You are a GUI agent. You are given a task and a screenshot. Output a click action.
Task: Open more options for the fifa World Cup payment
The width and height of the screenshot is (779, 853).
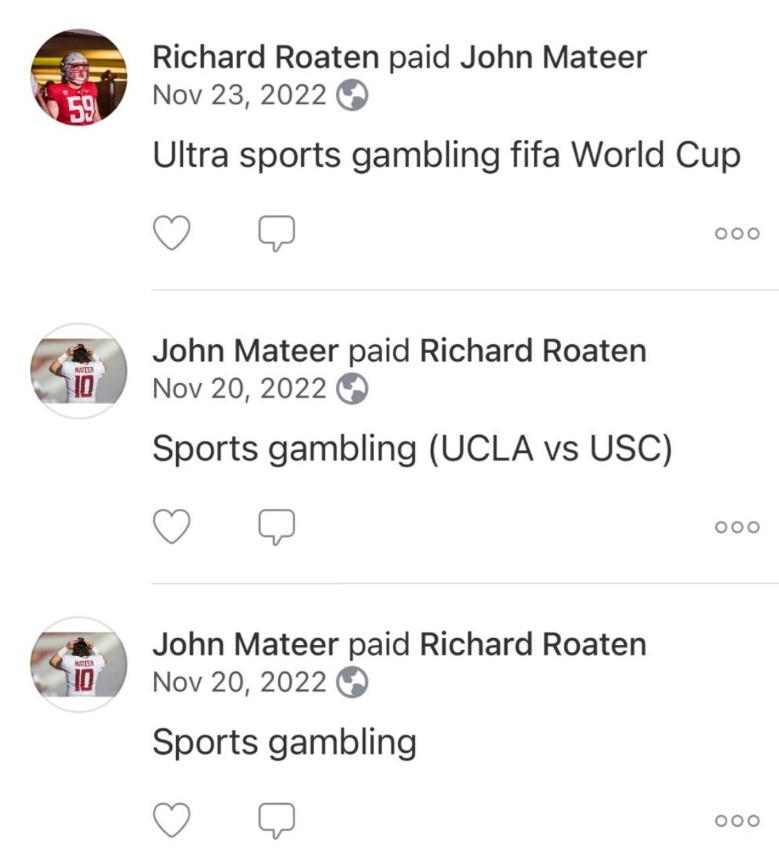click(x=737, y=234)
